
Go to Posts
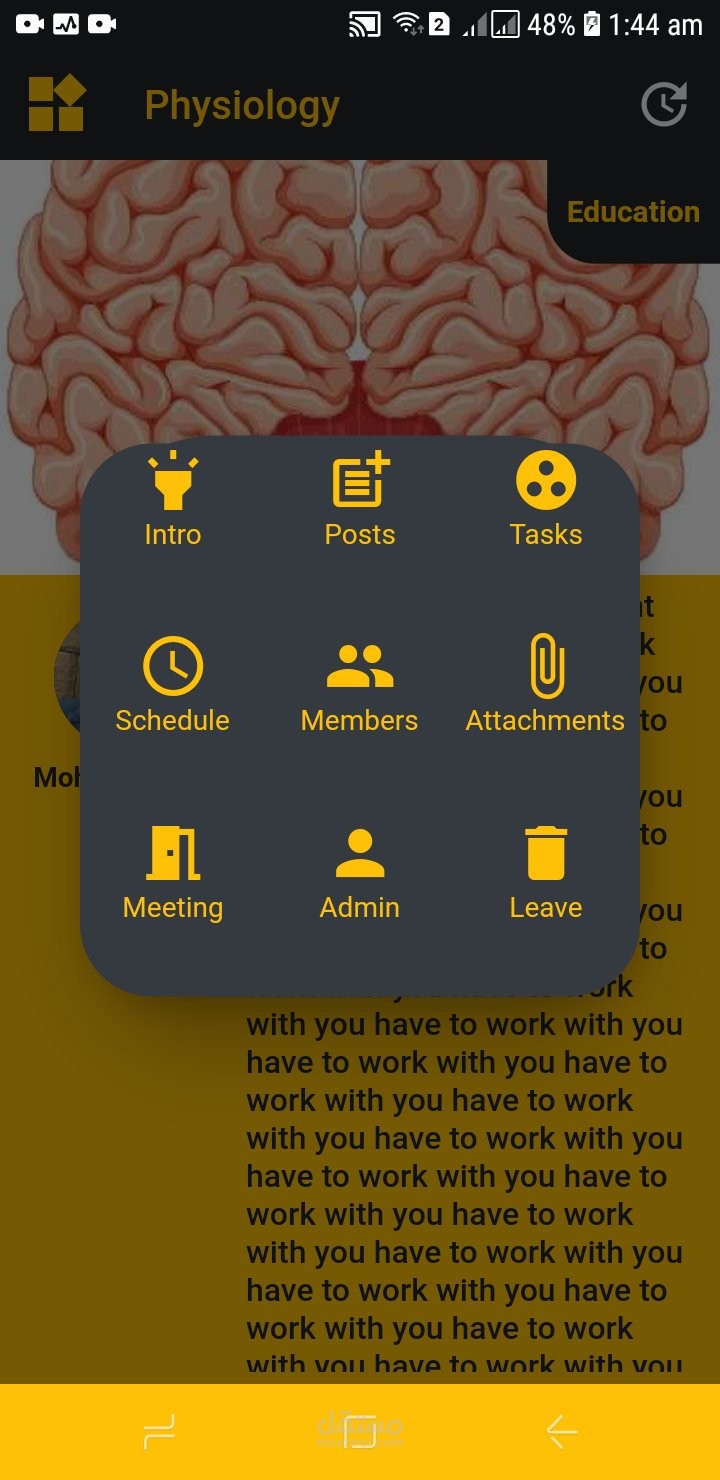tap(360, 500)
